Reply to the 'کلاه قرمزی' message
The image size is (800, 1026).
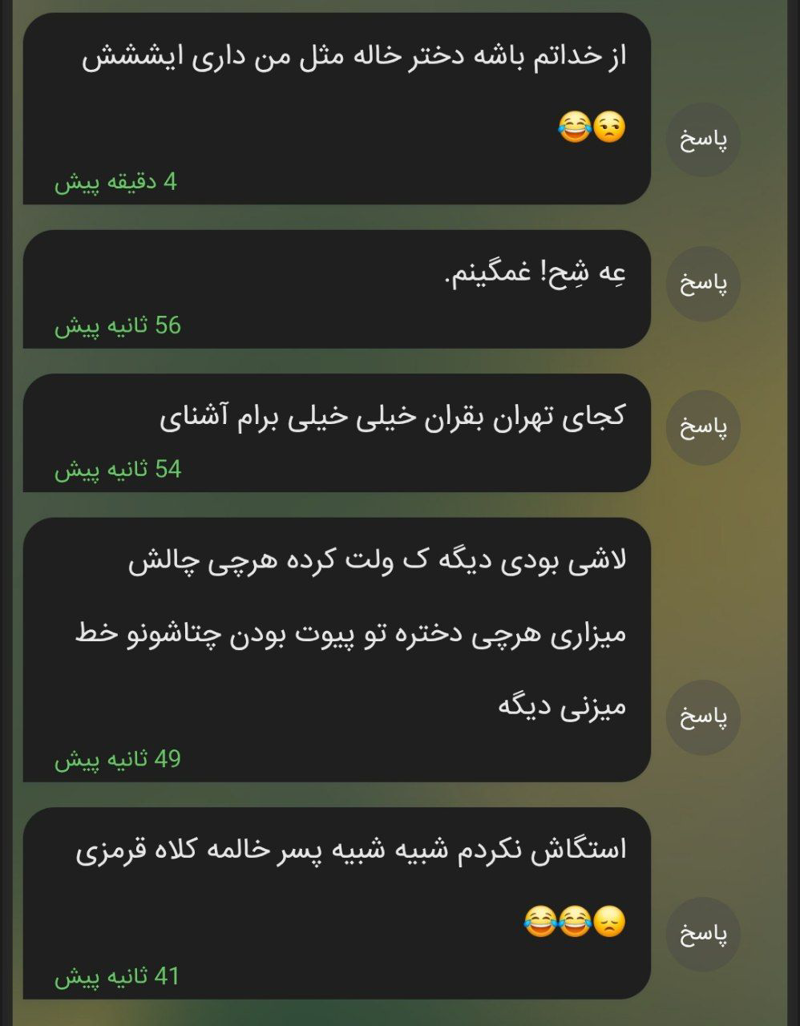[703, 935]
